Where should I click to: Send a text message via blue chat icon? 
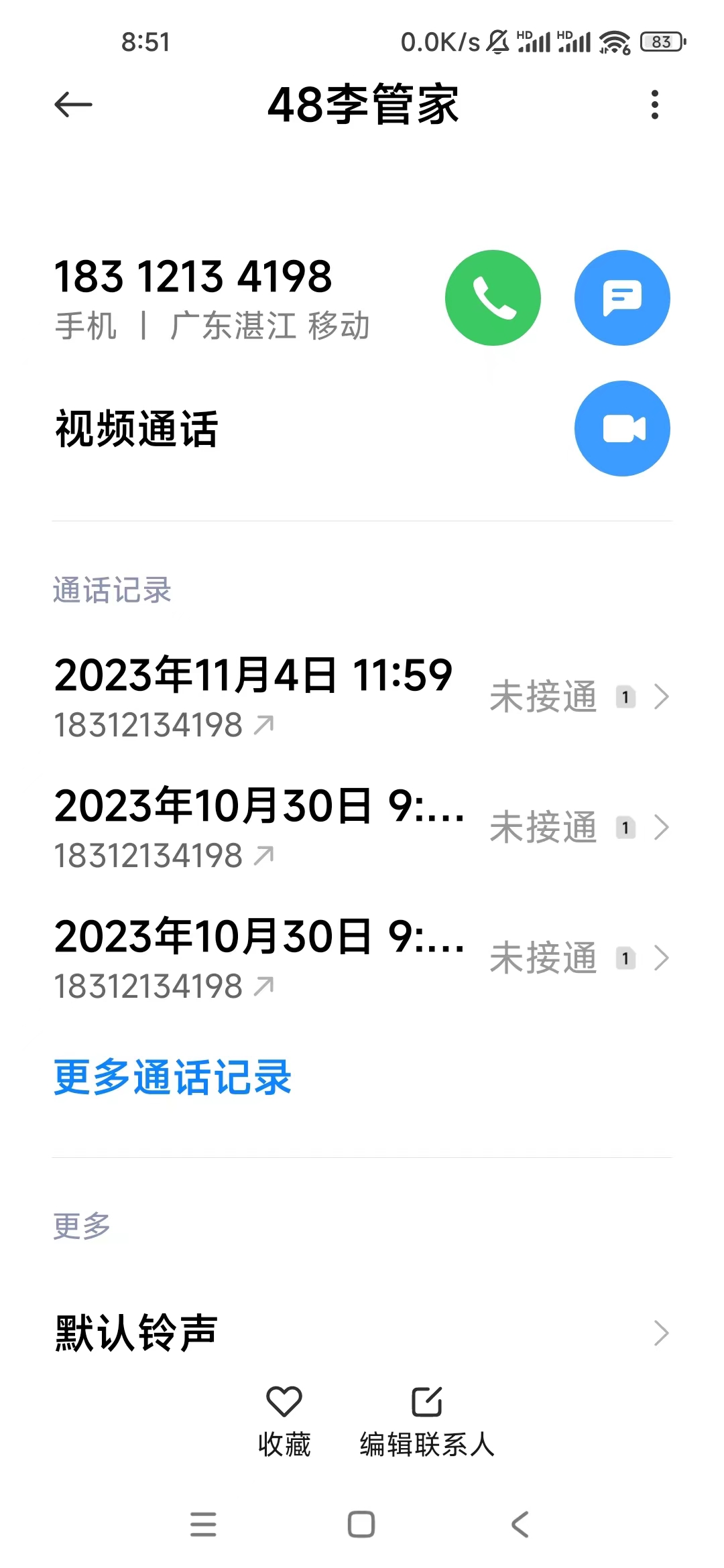[x=622, y=298]
